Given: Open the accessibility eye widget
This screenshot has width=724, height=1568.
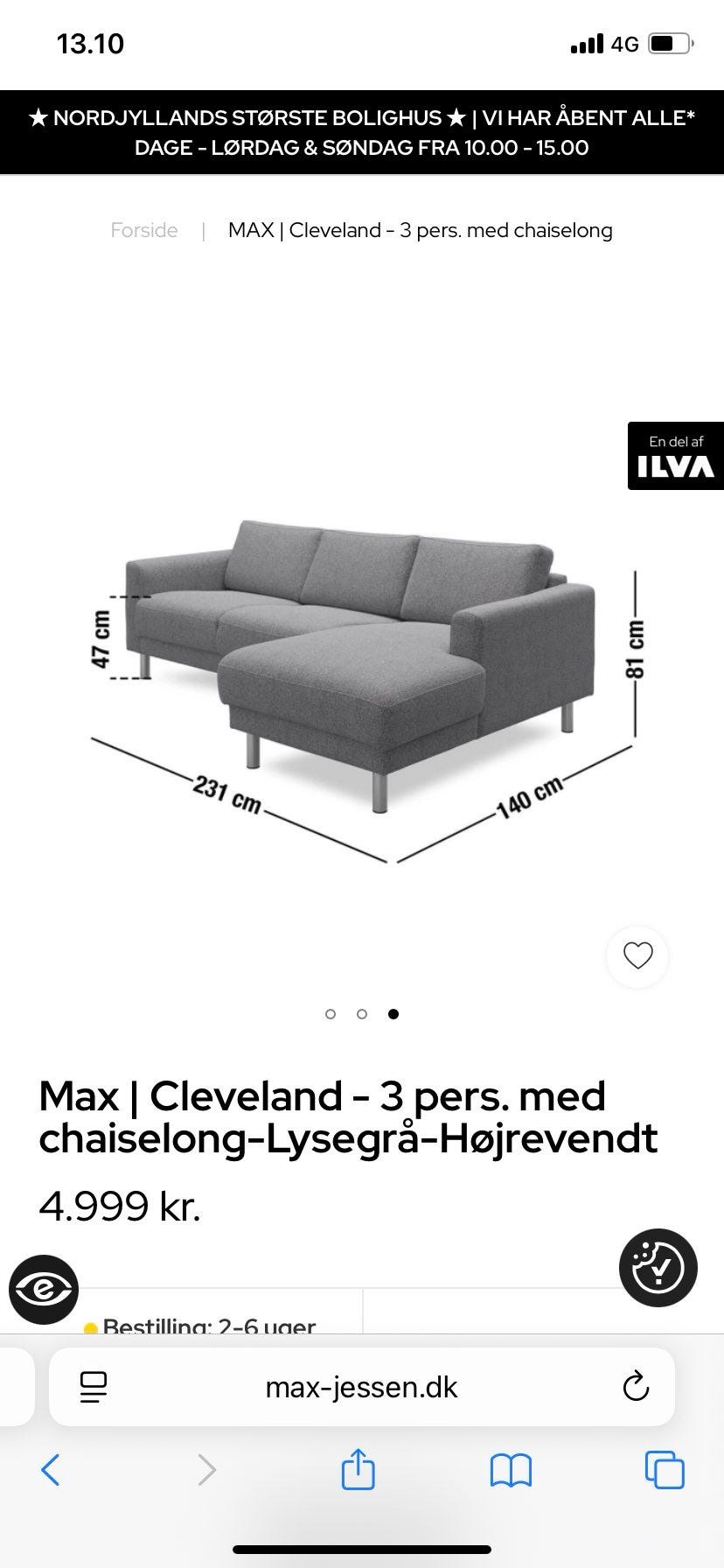Looking at the screenshot, I should pyautogui.click(x=44, y=1289).
